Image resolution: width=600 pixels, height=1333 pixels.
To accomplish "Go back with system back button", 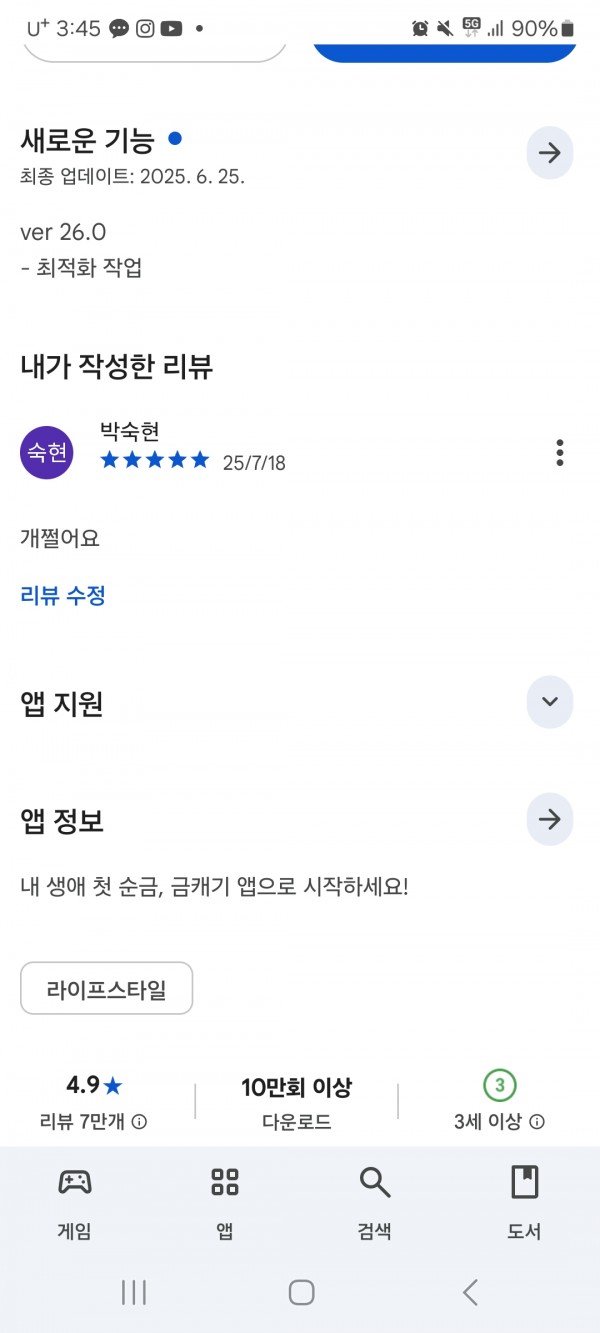I will [x=470, y=1292].
